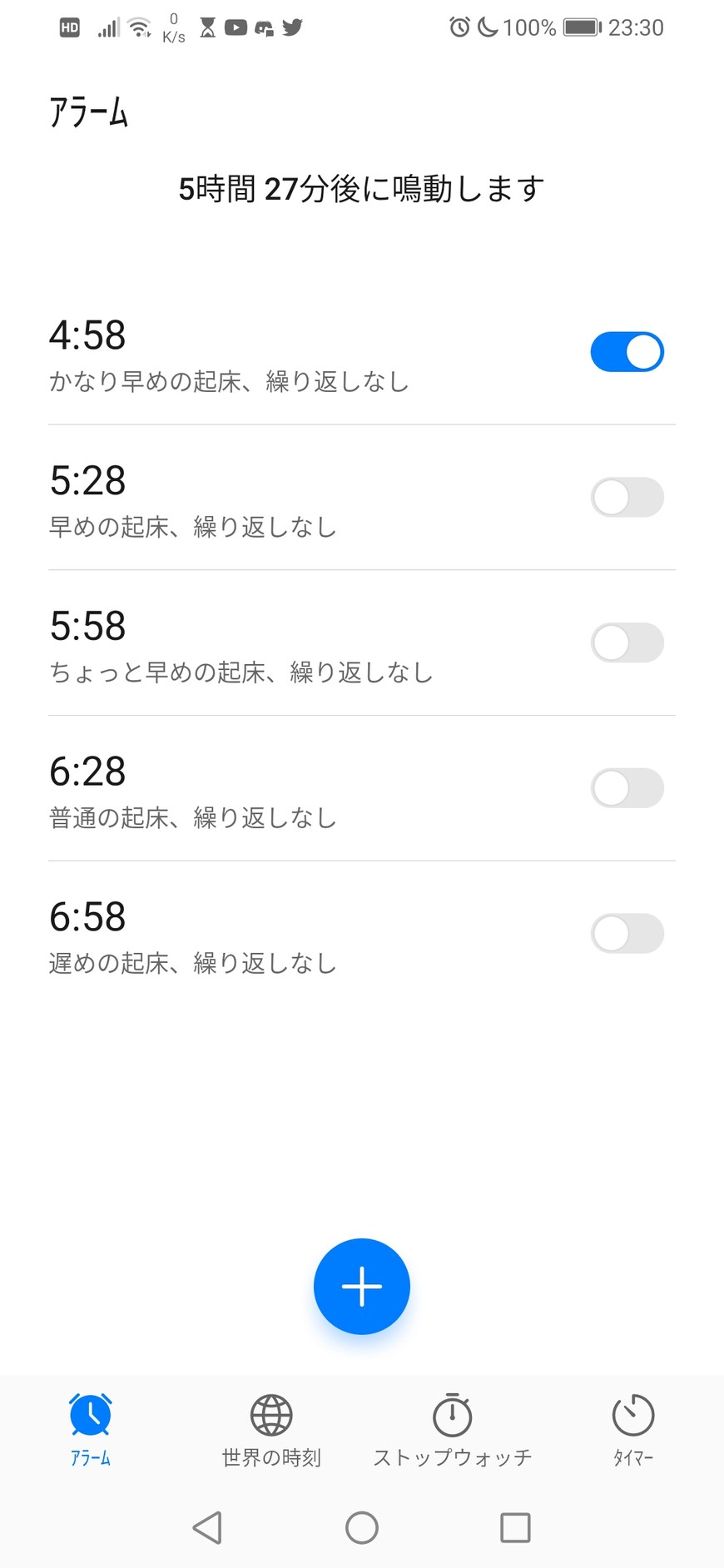Tap the system back button

coord(207,1527)
